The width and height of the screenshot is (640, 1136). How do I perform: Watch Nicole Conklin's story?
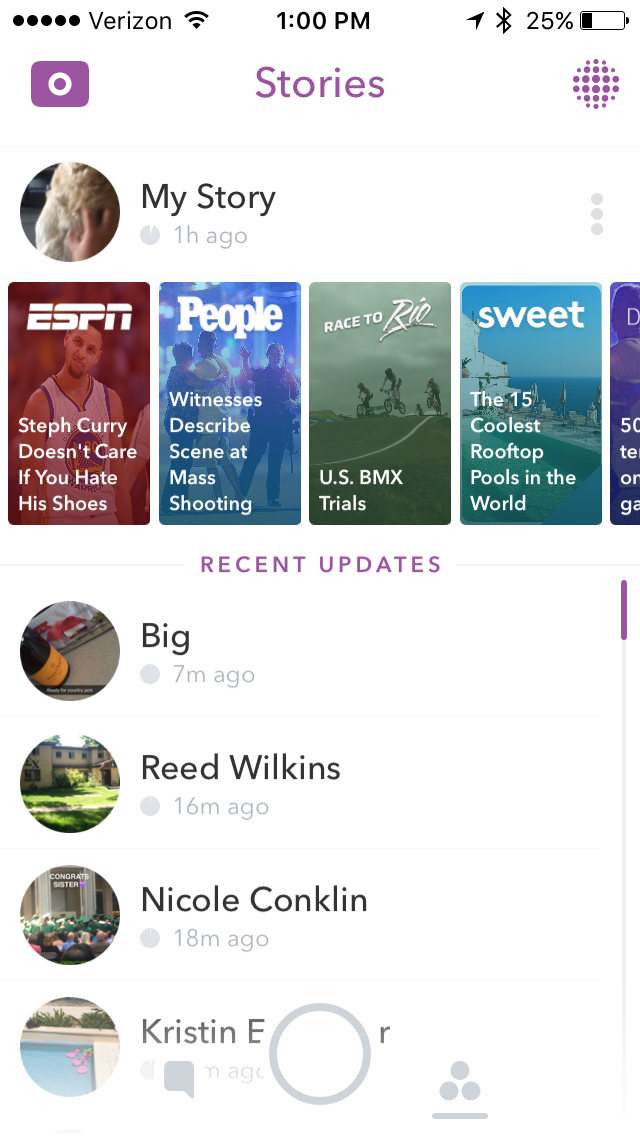[254, 915]
